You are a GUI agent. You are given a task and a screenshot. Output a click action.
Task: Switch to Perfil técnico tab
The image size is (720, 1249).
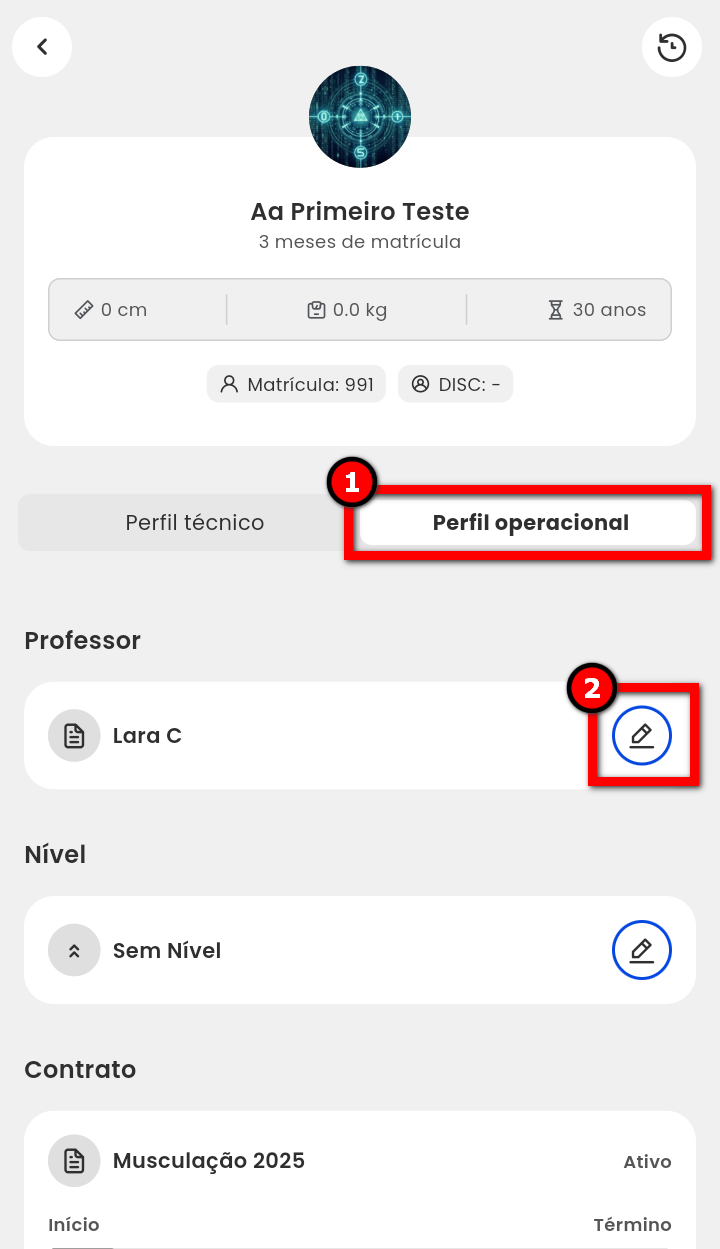[195, 522]
